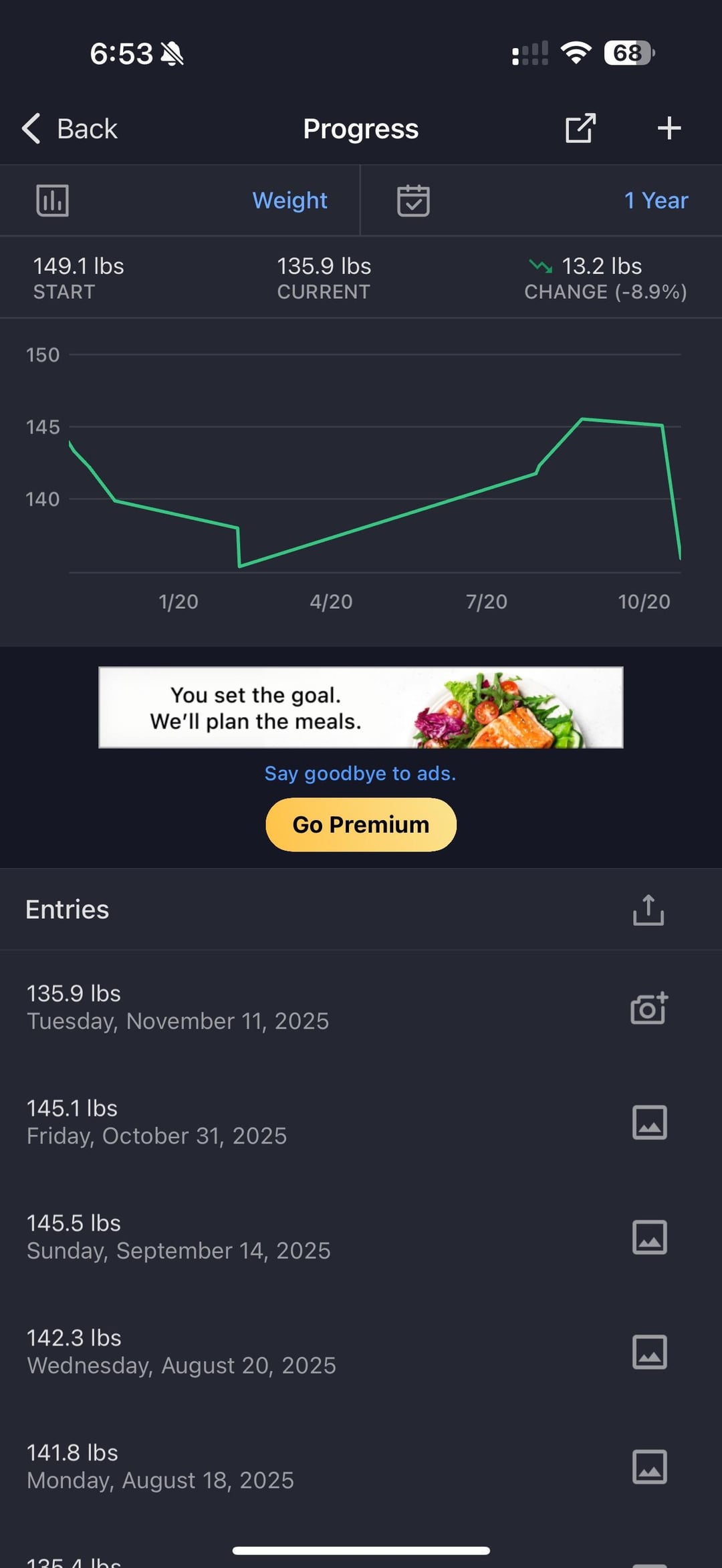
Task: Open the meal planning ad banner
Action: [361, 707]
